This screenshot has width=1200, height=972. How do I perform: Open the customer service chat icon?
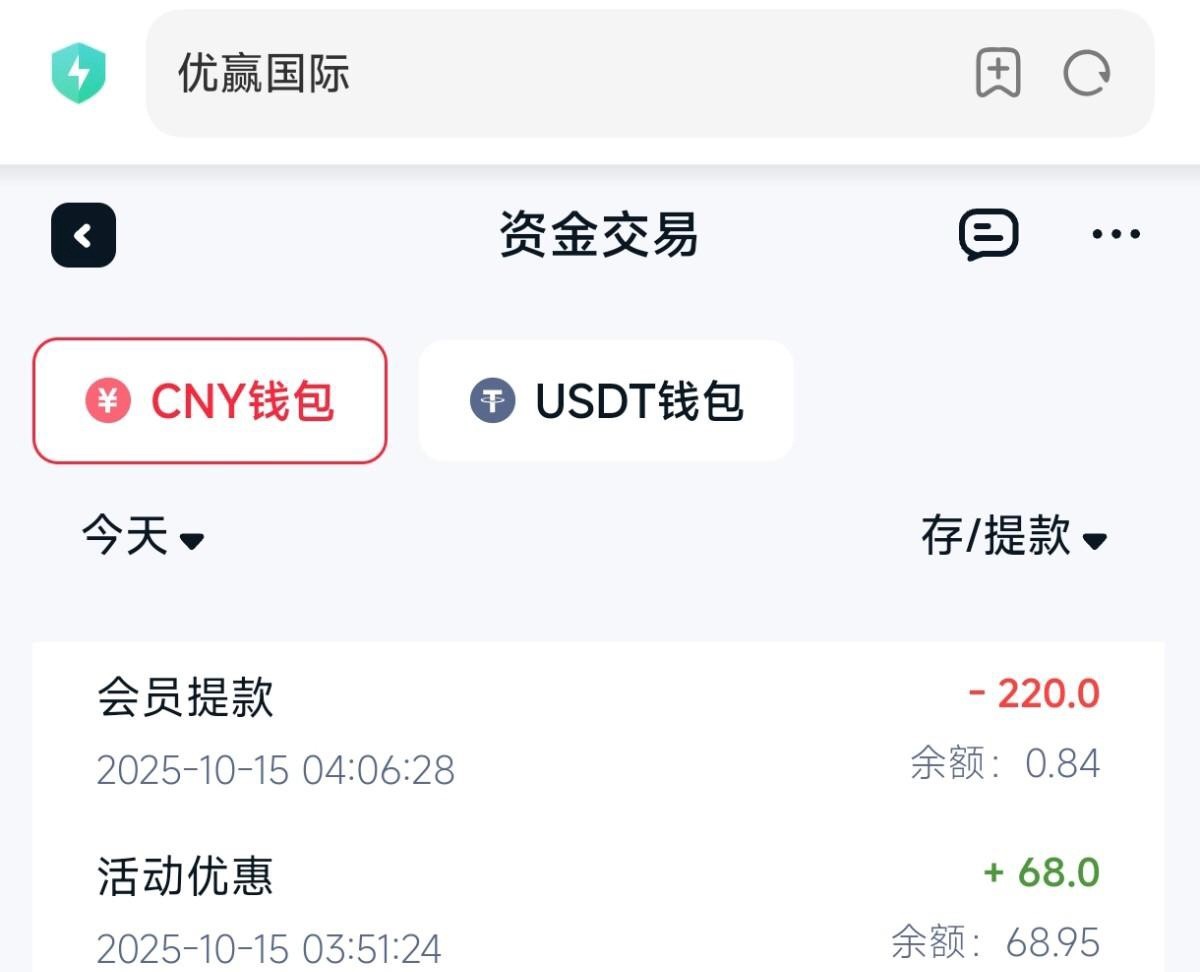(988, 235)
